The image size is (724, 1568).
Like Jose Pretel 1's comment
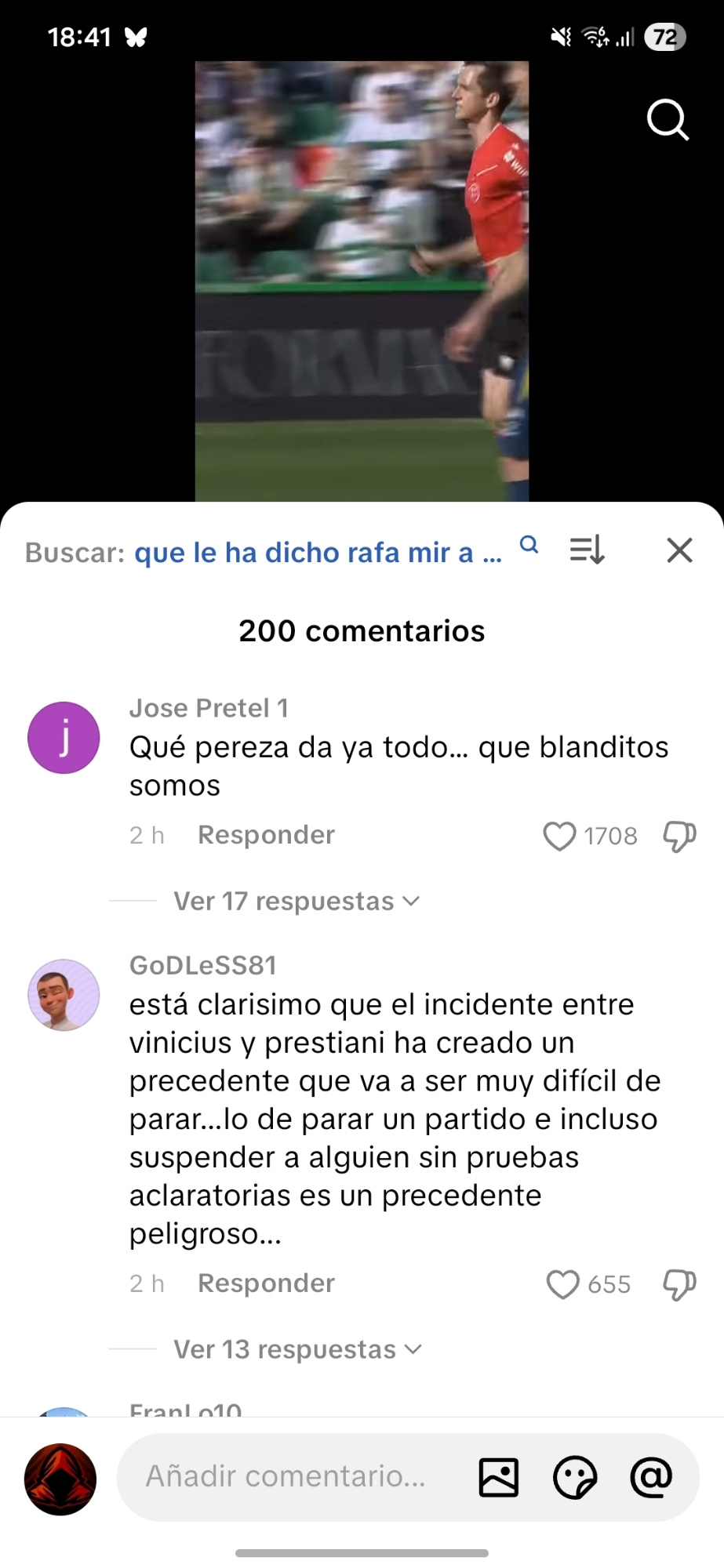click(560, 836)
